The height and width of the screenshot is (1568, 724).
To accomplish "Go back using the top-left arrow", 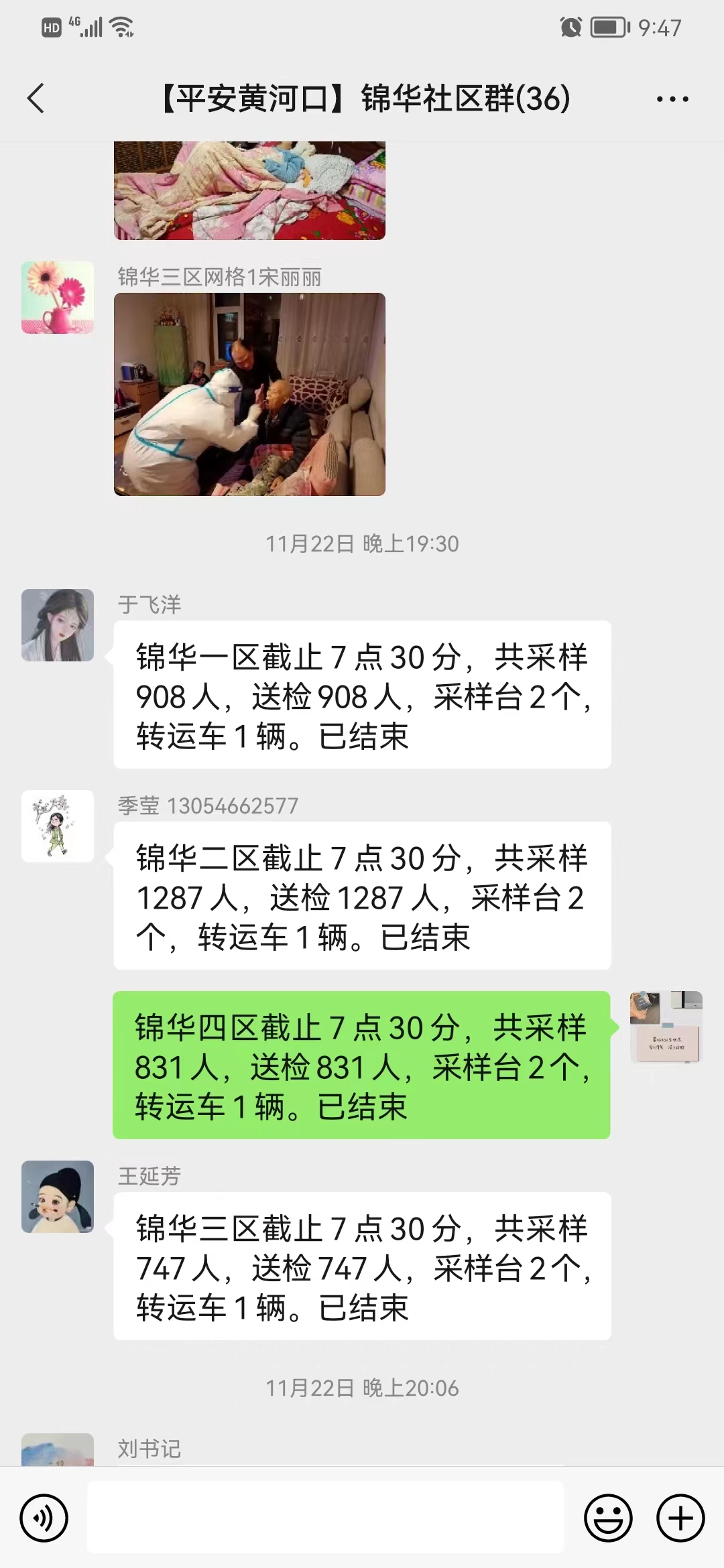I will pyautogui.click(x=36, y=99).
